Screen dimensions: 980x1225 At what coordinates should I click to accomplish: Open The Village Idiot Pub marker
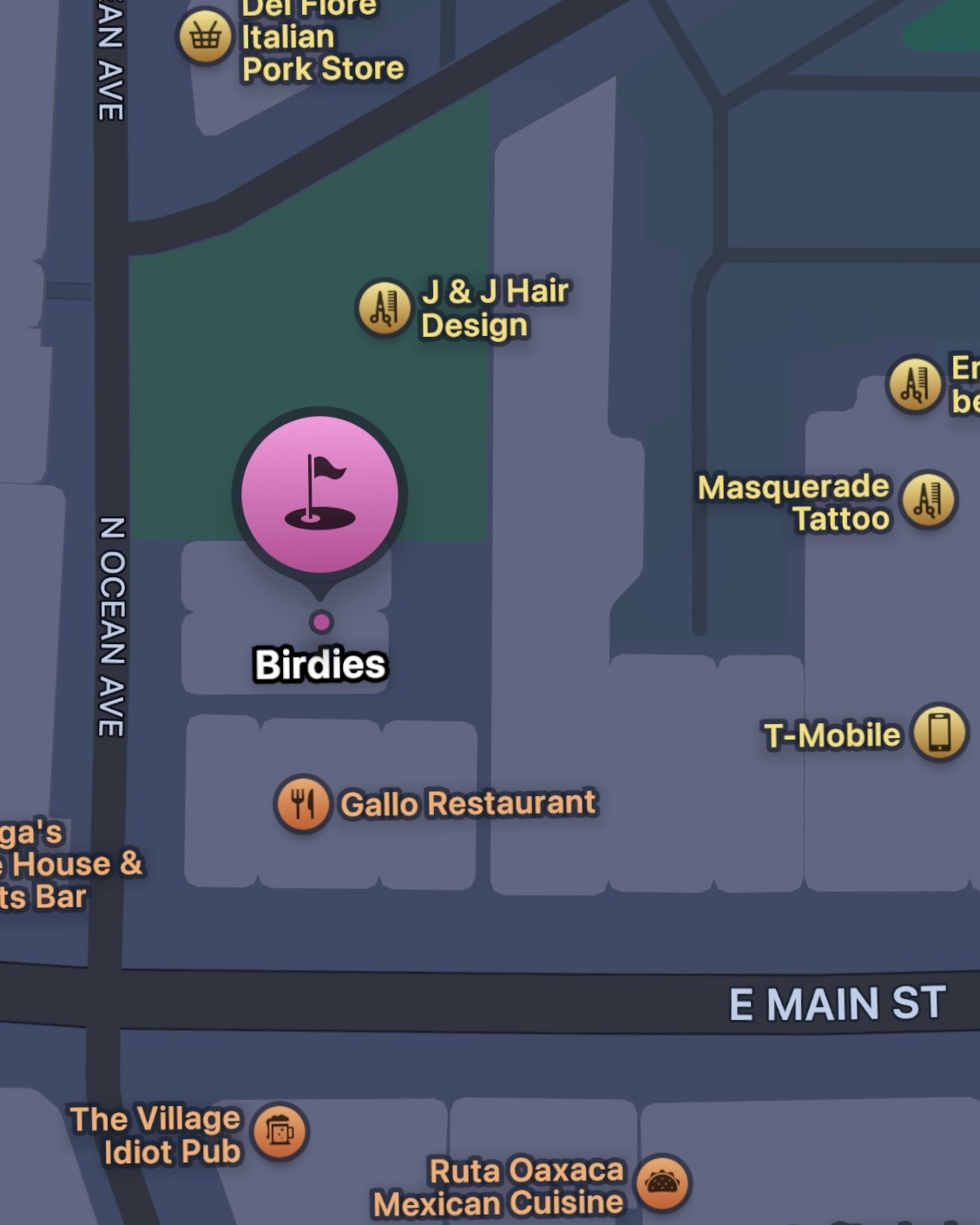[x=280, y=1132]
